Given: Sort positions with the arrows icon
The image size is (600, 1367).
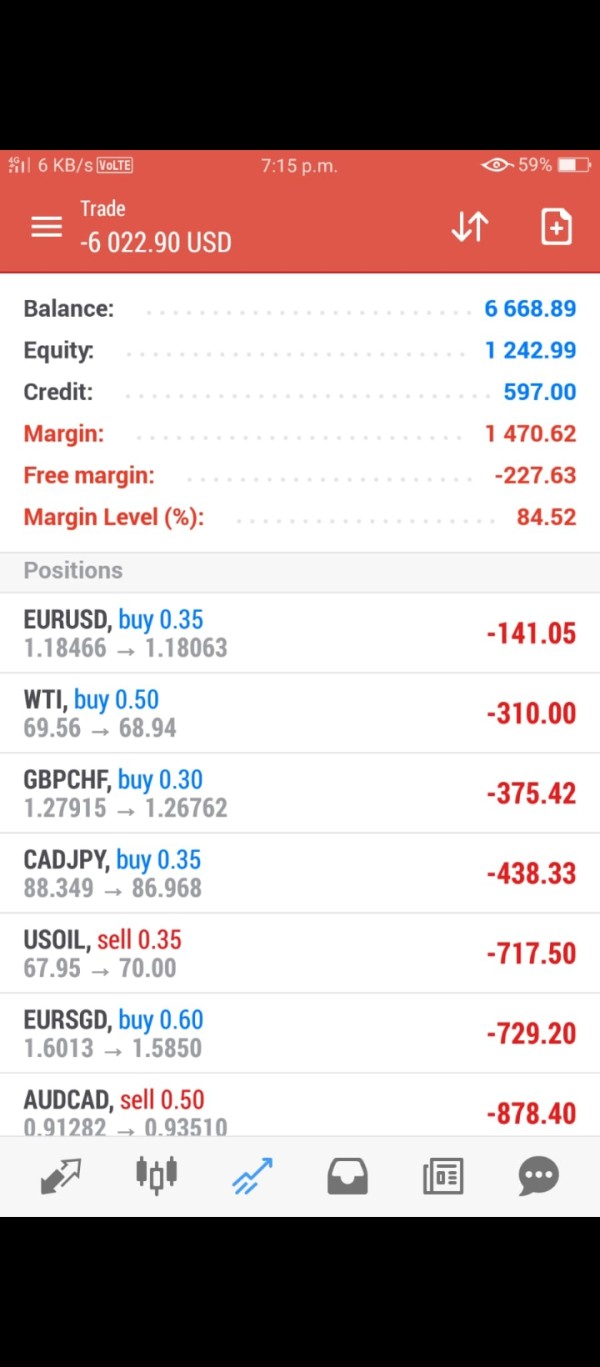Looking at the screenshot, I should pyautogui.click(x=469, y=227).
